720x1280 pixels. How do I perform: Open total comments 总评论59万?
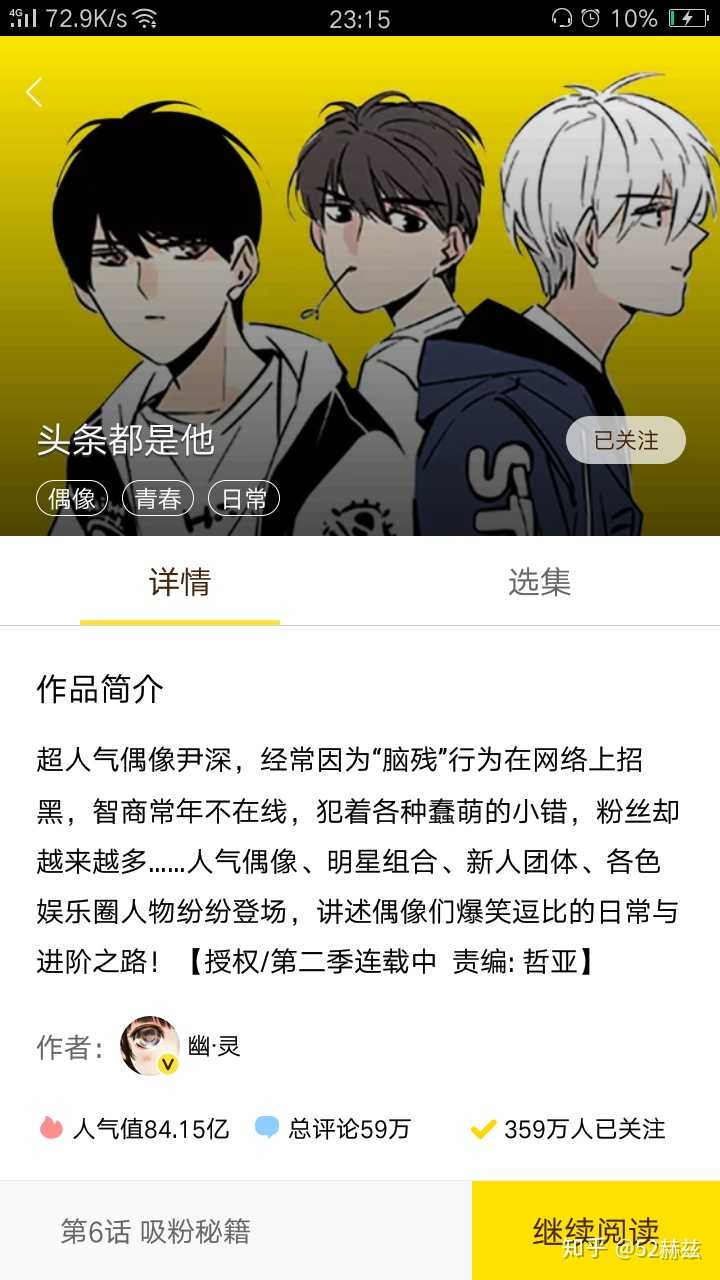point(334,1129)
